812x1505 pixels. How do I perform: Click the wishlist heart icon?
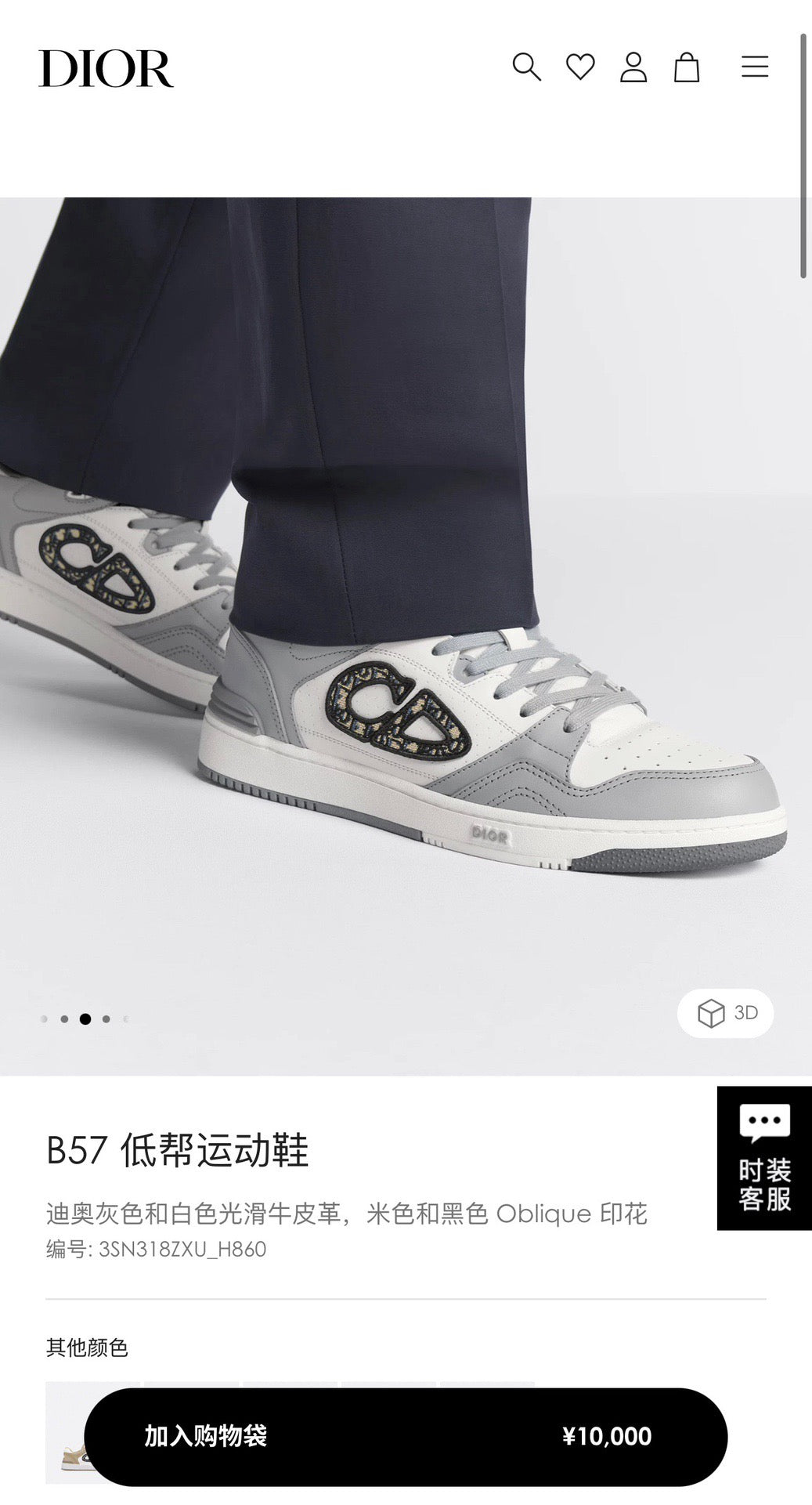[581, 68]
